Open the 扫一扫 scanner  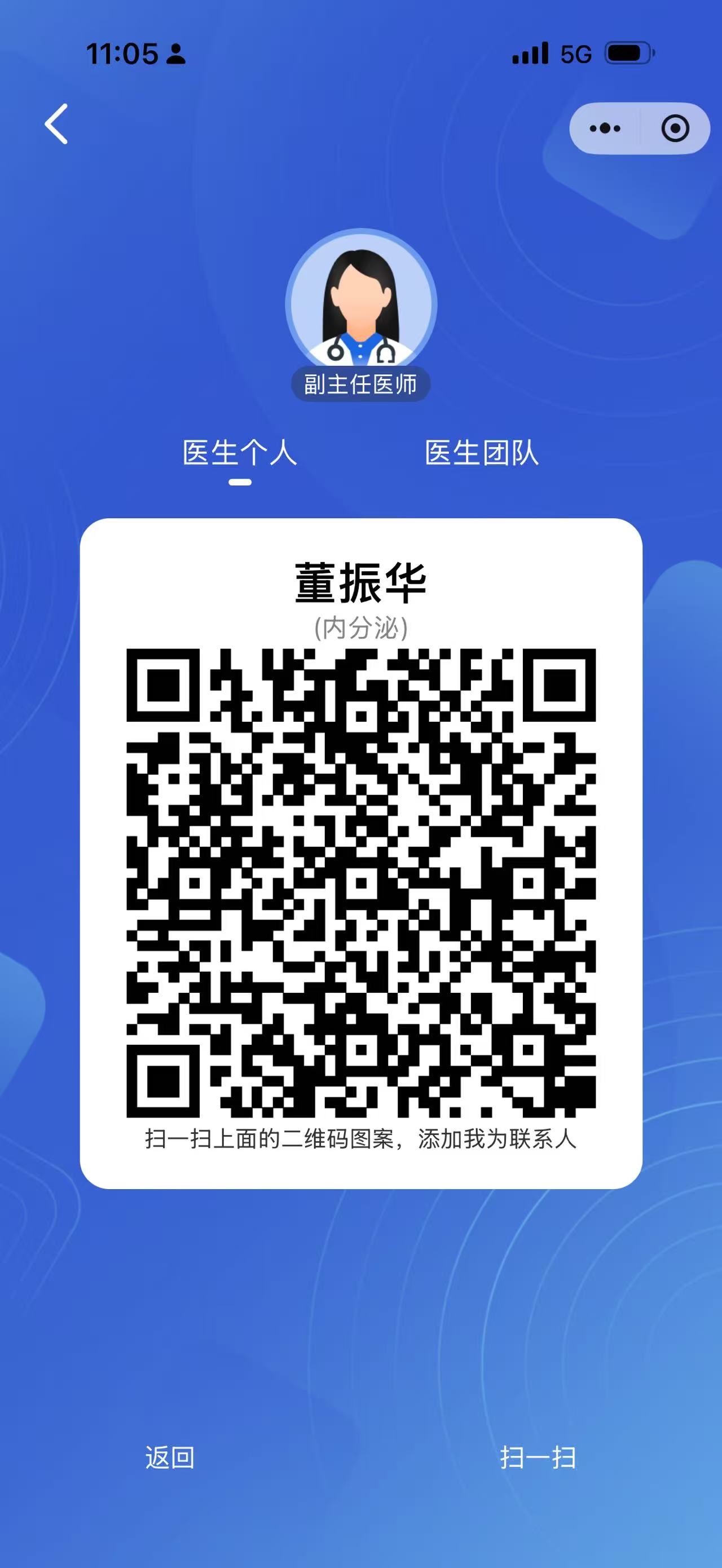(x=538, y=1458)
